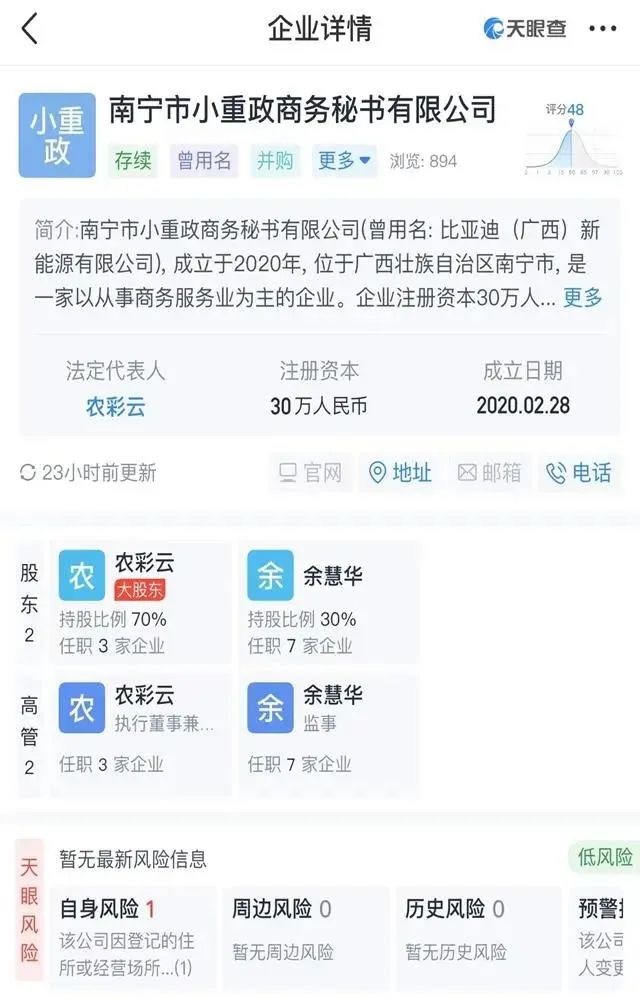View the company 地址
This screenshot has width=640, height=1000.
pos(400,473)
